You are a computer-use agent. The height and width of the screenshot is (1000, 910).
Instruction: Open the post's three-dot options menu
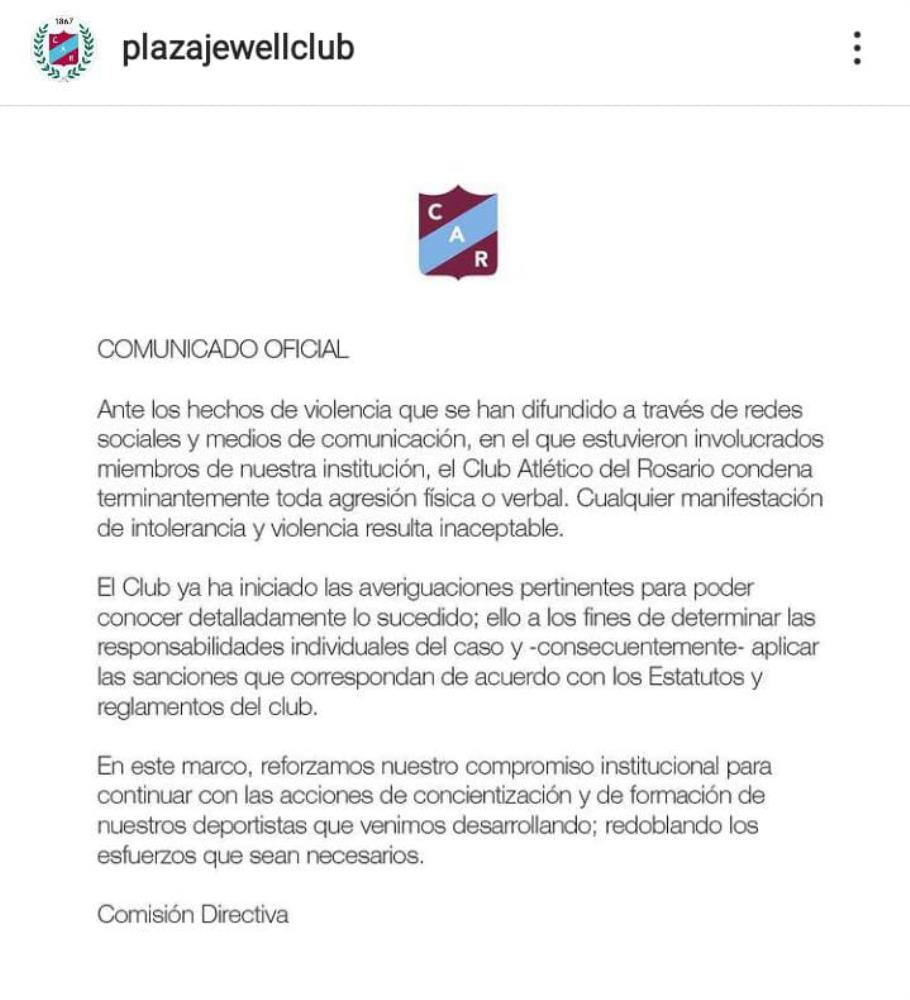click(857, 48)
